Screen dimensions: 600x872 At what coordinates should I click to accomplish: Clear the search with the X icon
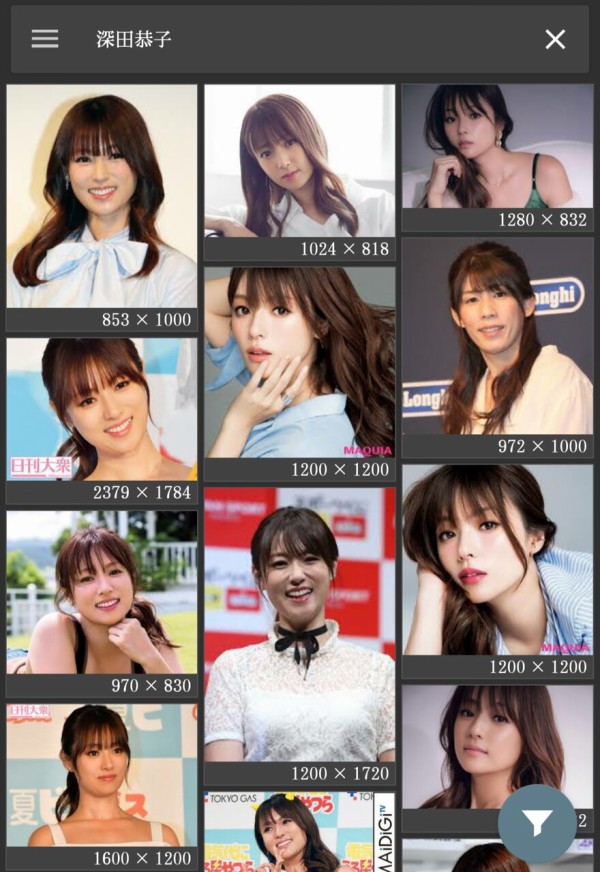[554, 39]
